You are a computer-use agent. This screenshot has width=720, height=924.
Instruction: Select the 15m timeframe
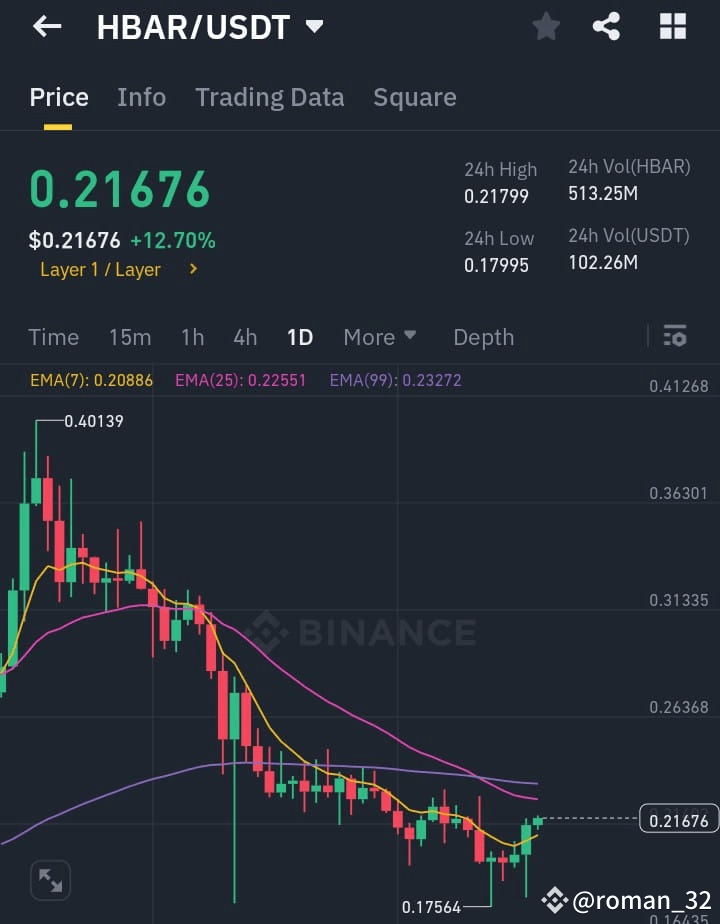coord(130,337)
